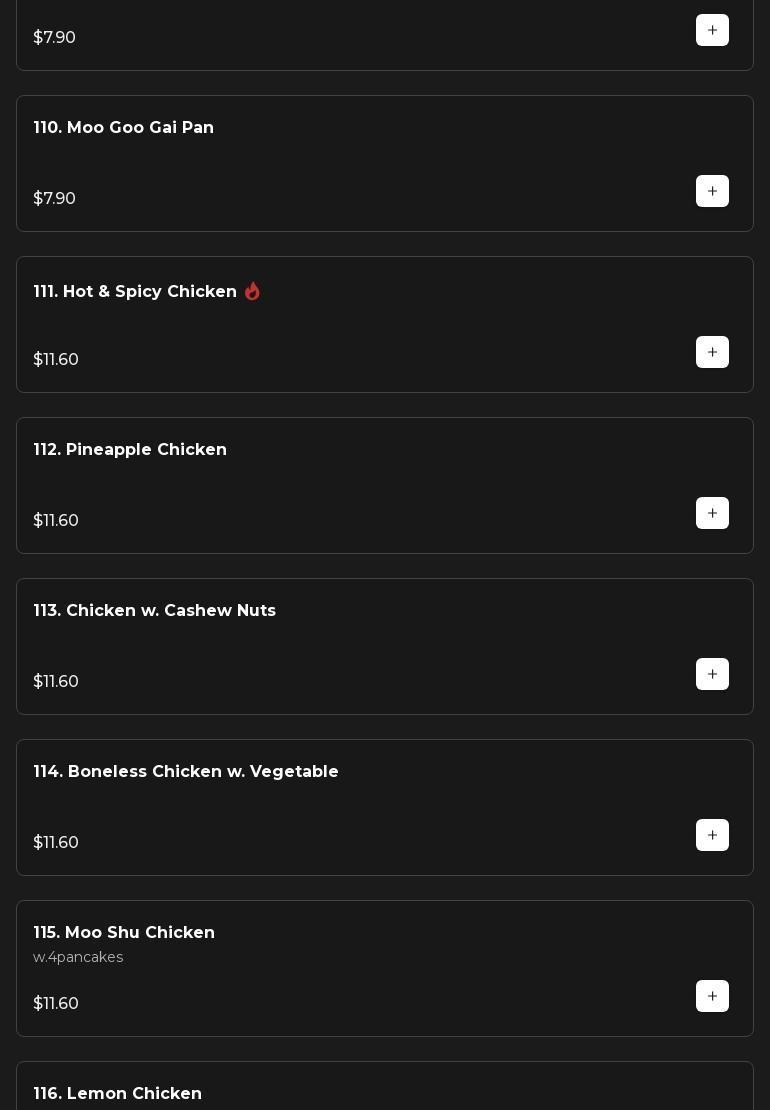Tap plus button for Pineapple Chicken
The width and height of the screenshot is (770, 1110).
coord(712,513)
